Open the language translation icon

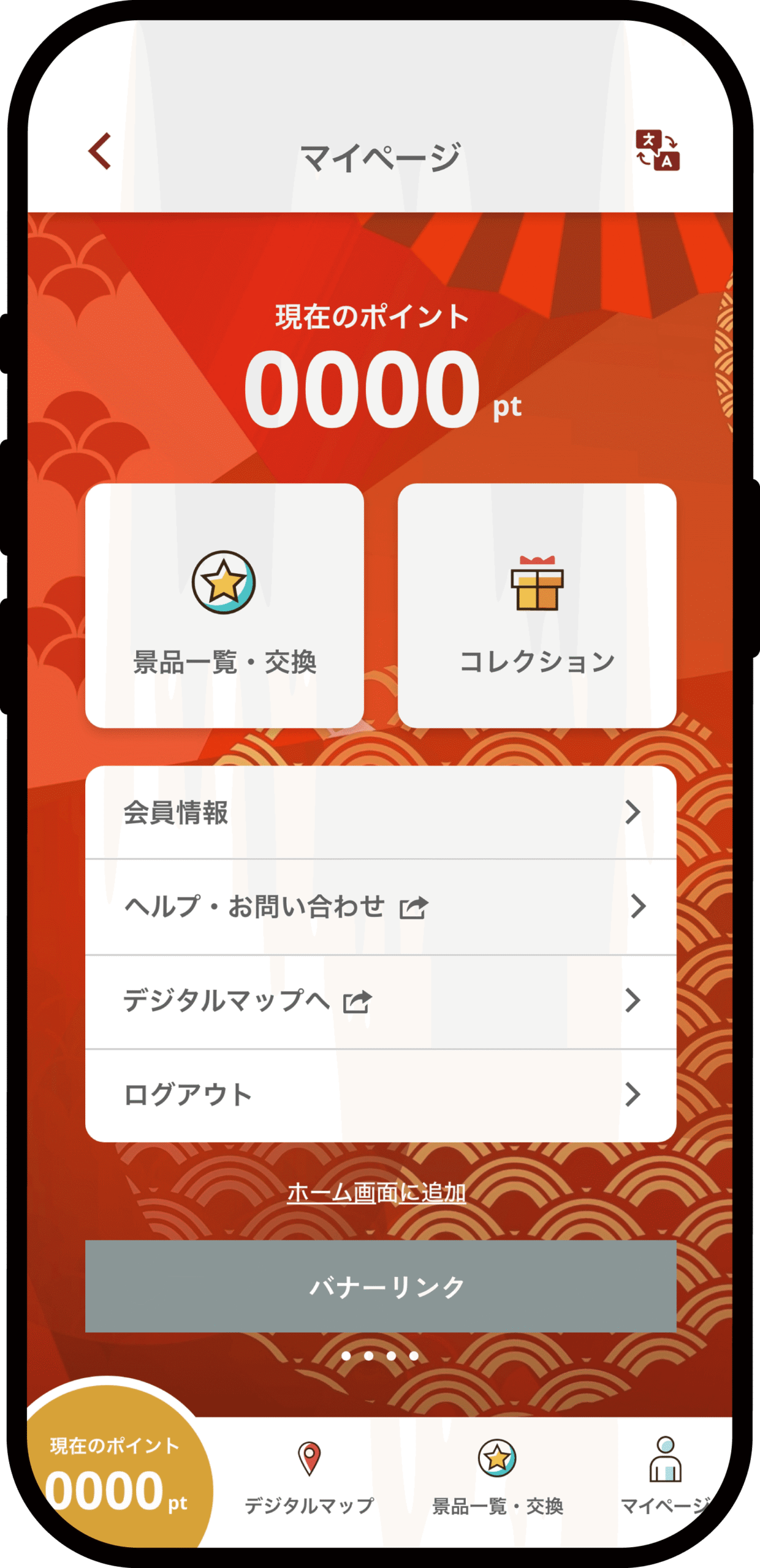pos(657,150)
